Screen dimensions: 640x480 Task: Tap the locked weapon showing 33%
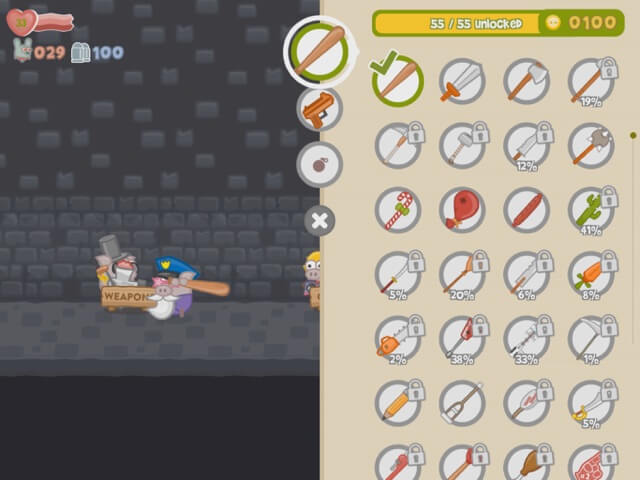click(526, 339)
